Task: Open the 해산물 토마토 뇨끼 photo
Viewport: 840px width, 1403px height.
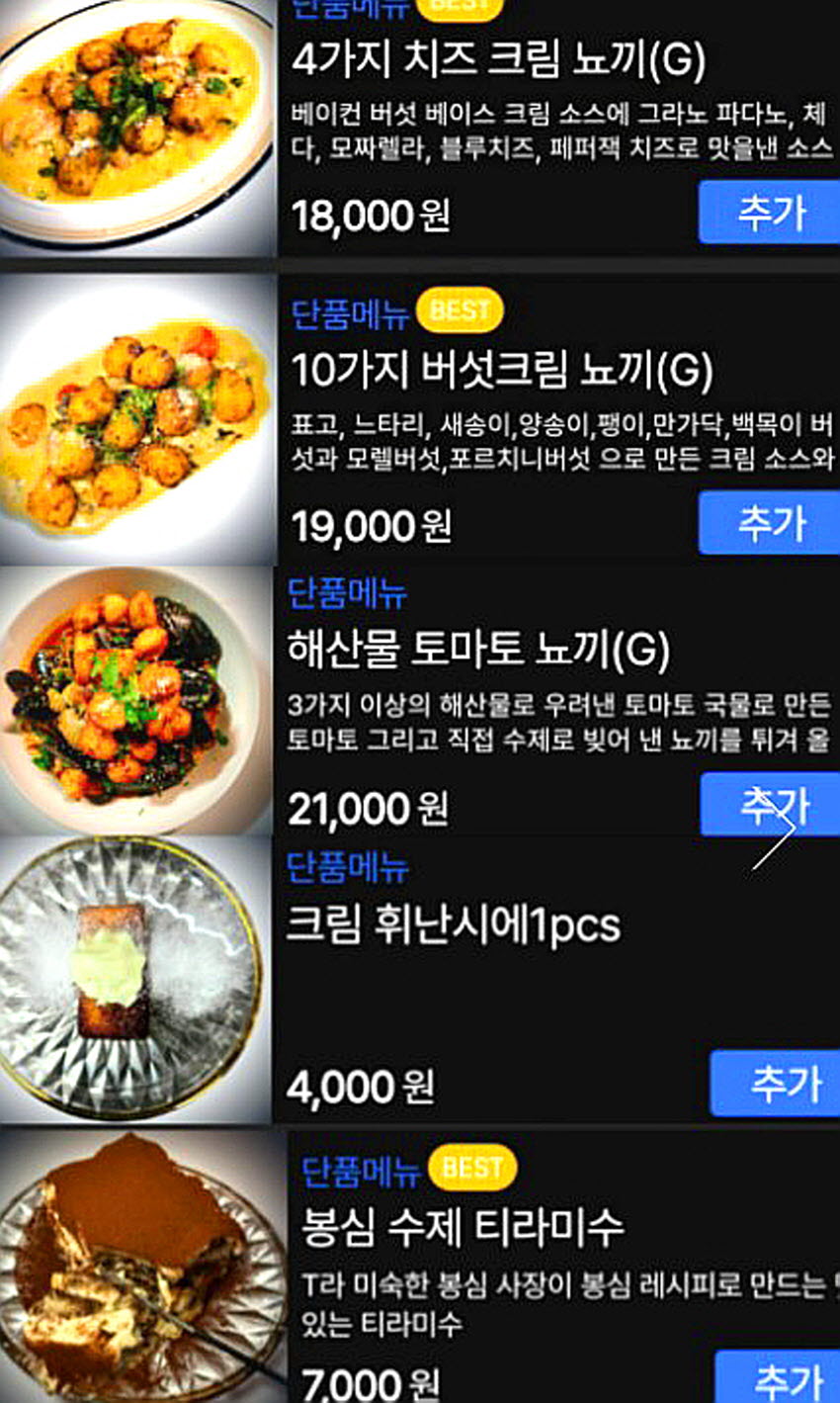Action: [x=136, y=700]
